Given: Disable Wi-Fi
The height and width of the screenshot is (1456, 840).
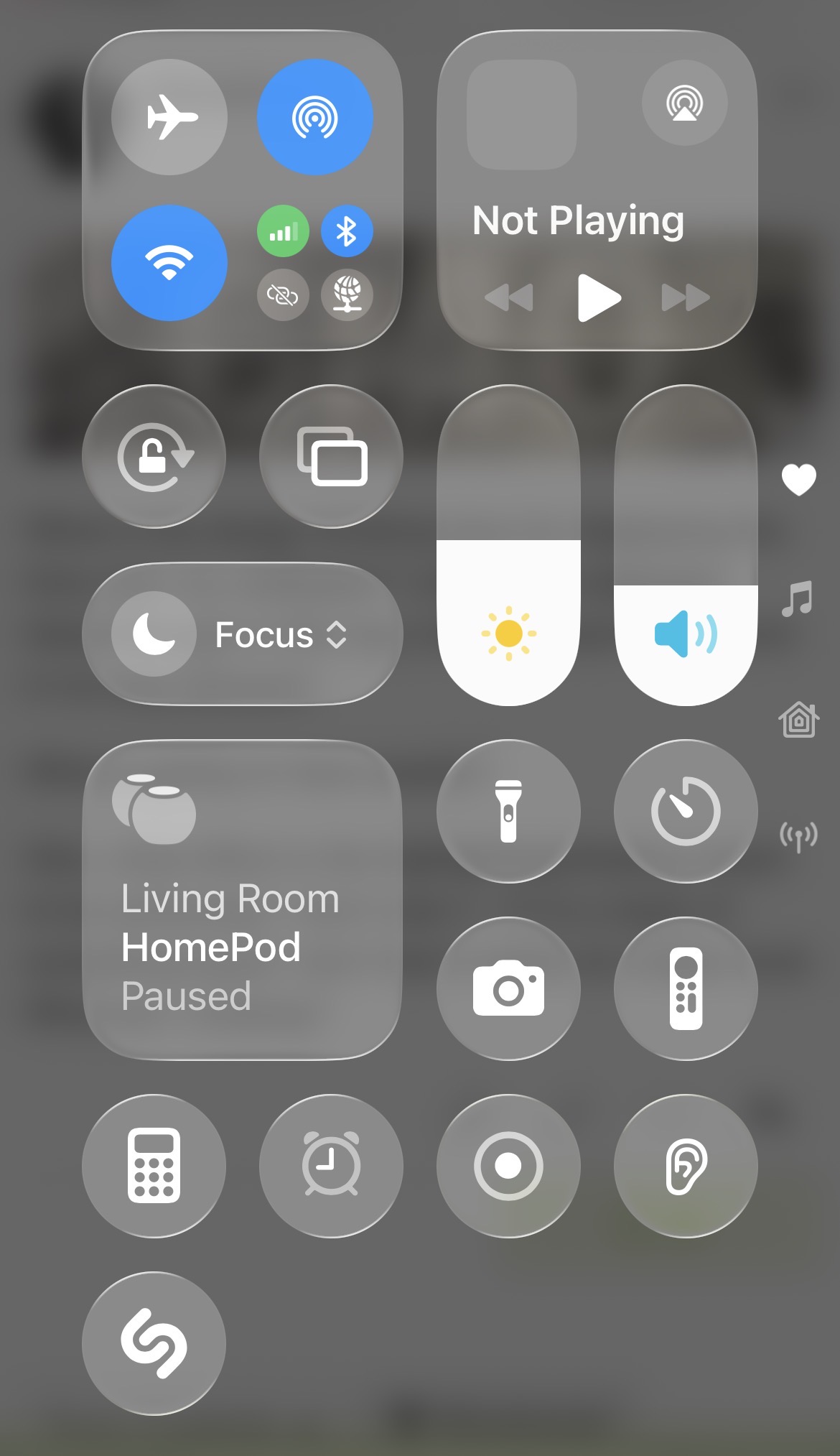Looking at the screenshot, I should (x=169, y=263).
